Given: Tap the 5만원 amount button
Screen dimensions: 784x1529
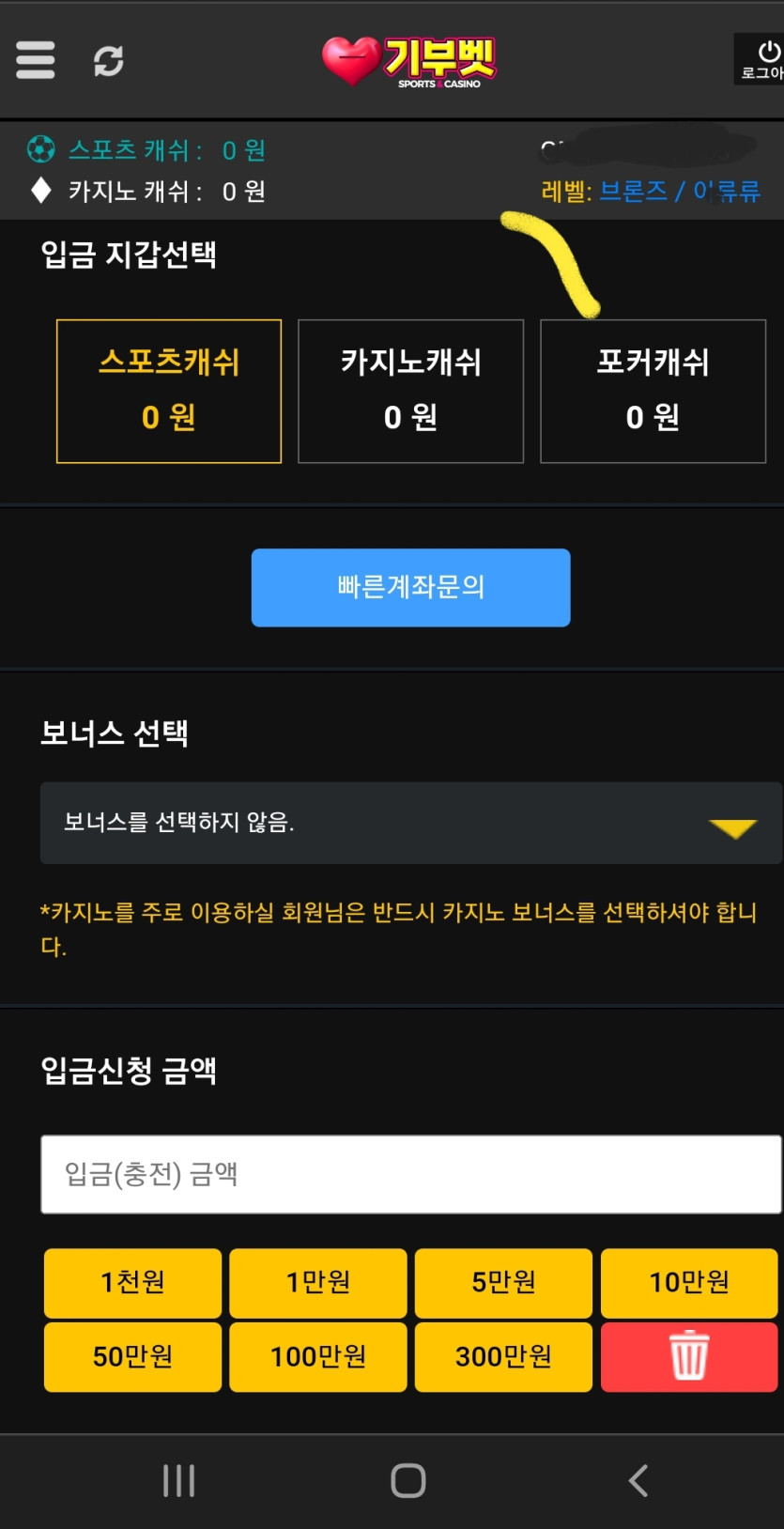Looking at the screenshot, I should (503, 1282).
